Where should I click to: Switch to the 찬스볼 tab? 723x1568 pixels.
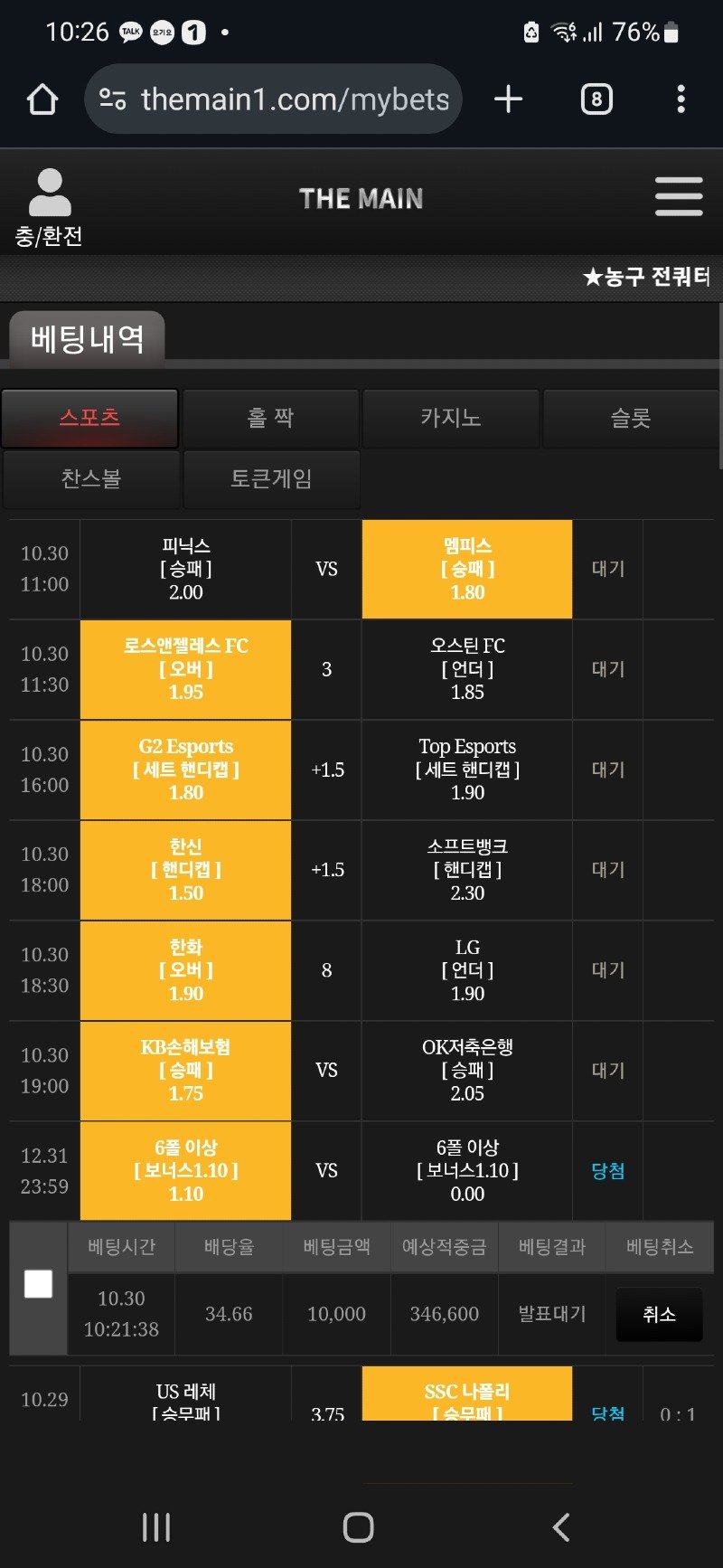[x=90, y=478]
